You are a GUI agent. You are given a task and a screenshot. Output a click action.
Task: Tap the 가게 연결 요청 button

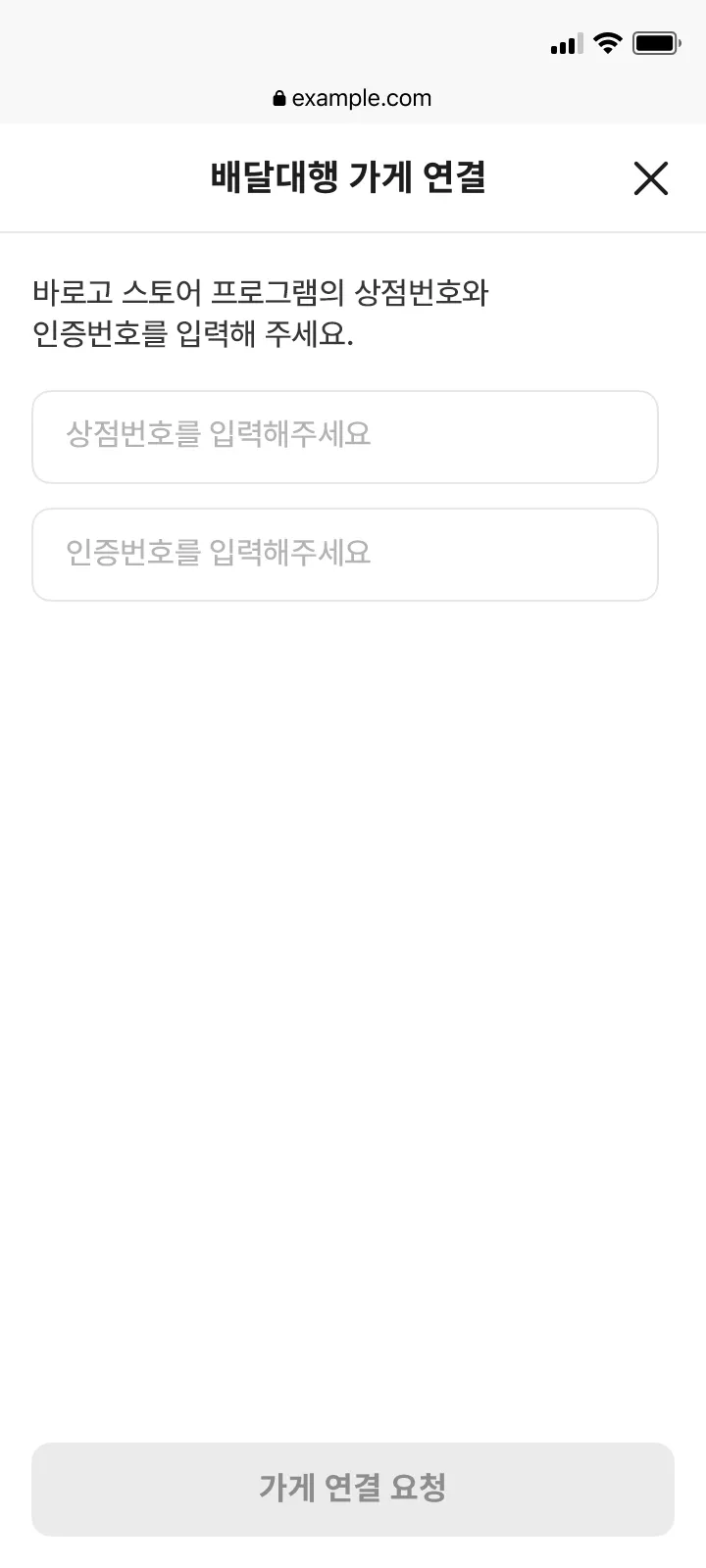coord(353,1489)
